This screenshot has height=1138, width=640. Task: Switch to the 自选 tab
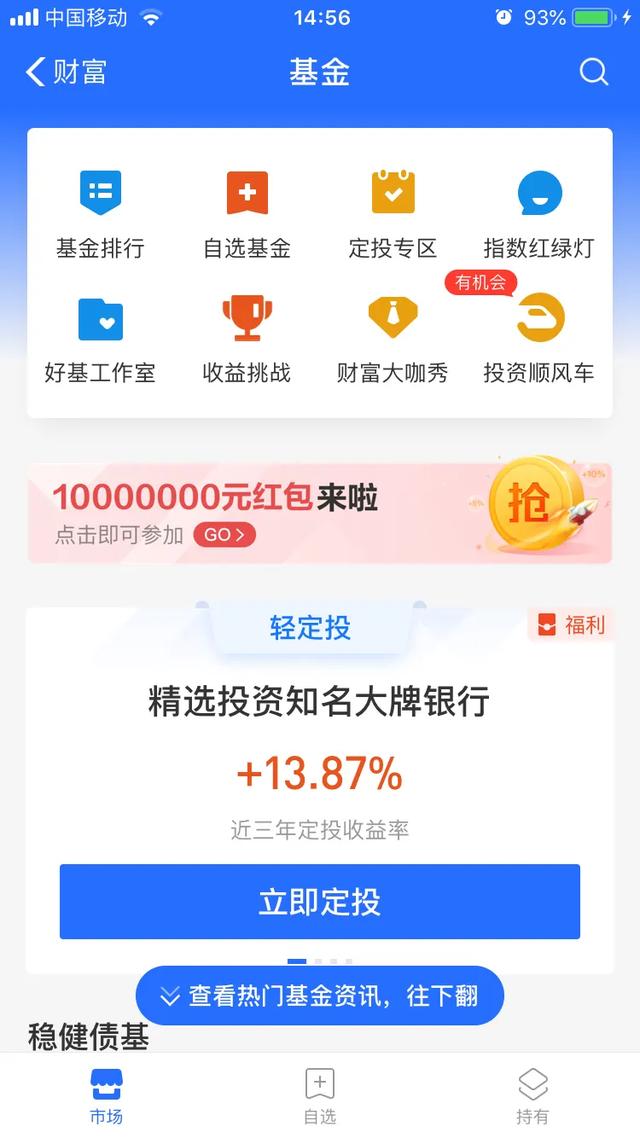tap(319, 1096)
